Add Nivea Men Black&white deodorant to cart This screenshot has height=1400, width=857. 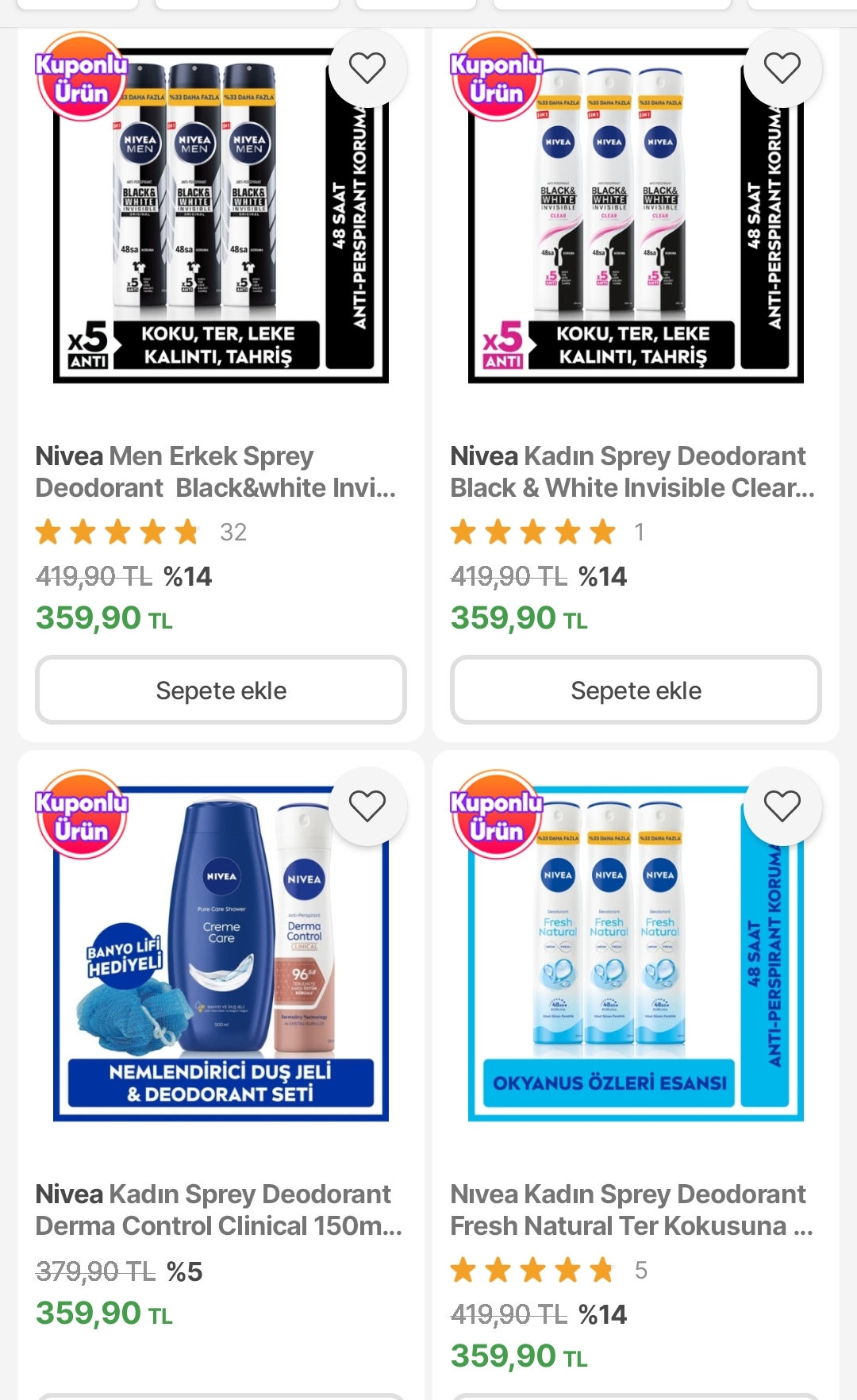pos(221,690)
